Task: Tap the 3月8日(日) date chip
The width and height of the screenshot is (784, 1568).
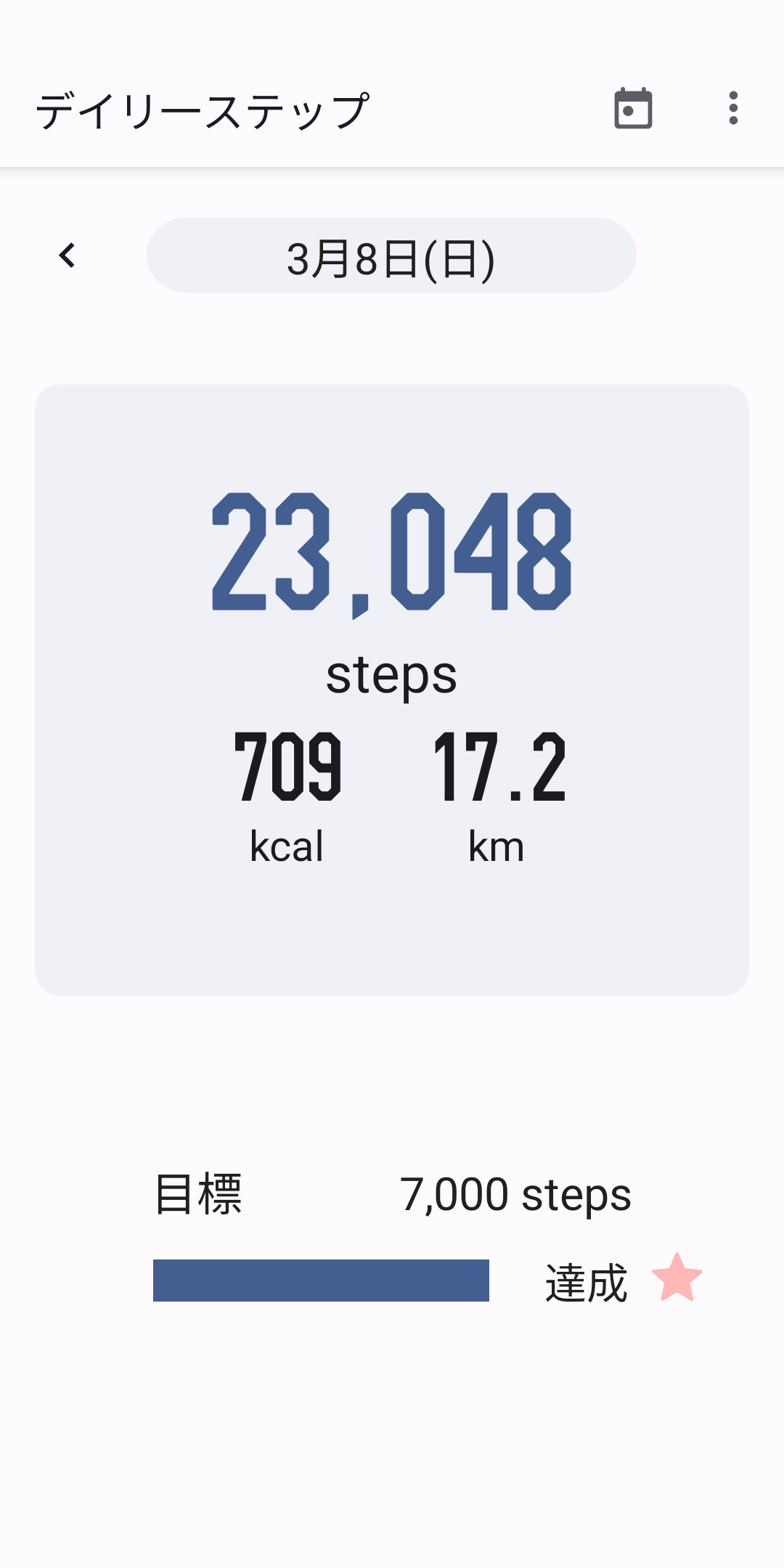Action: (391, 256)
